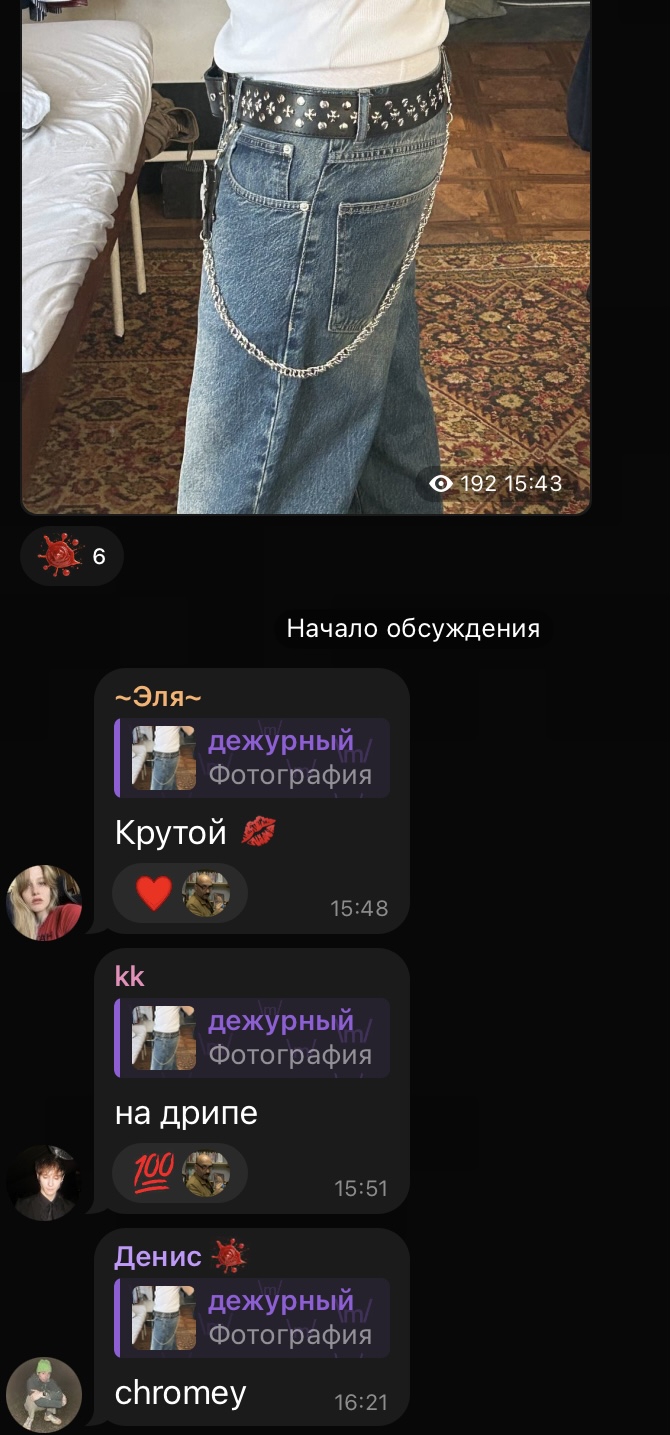The image size is (670, 1435).
Task: Open the jeans photo in the post
Action: tap(306, 257)
